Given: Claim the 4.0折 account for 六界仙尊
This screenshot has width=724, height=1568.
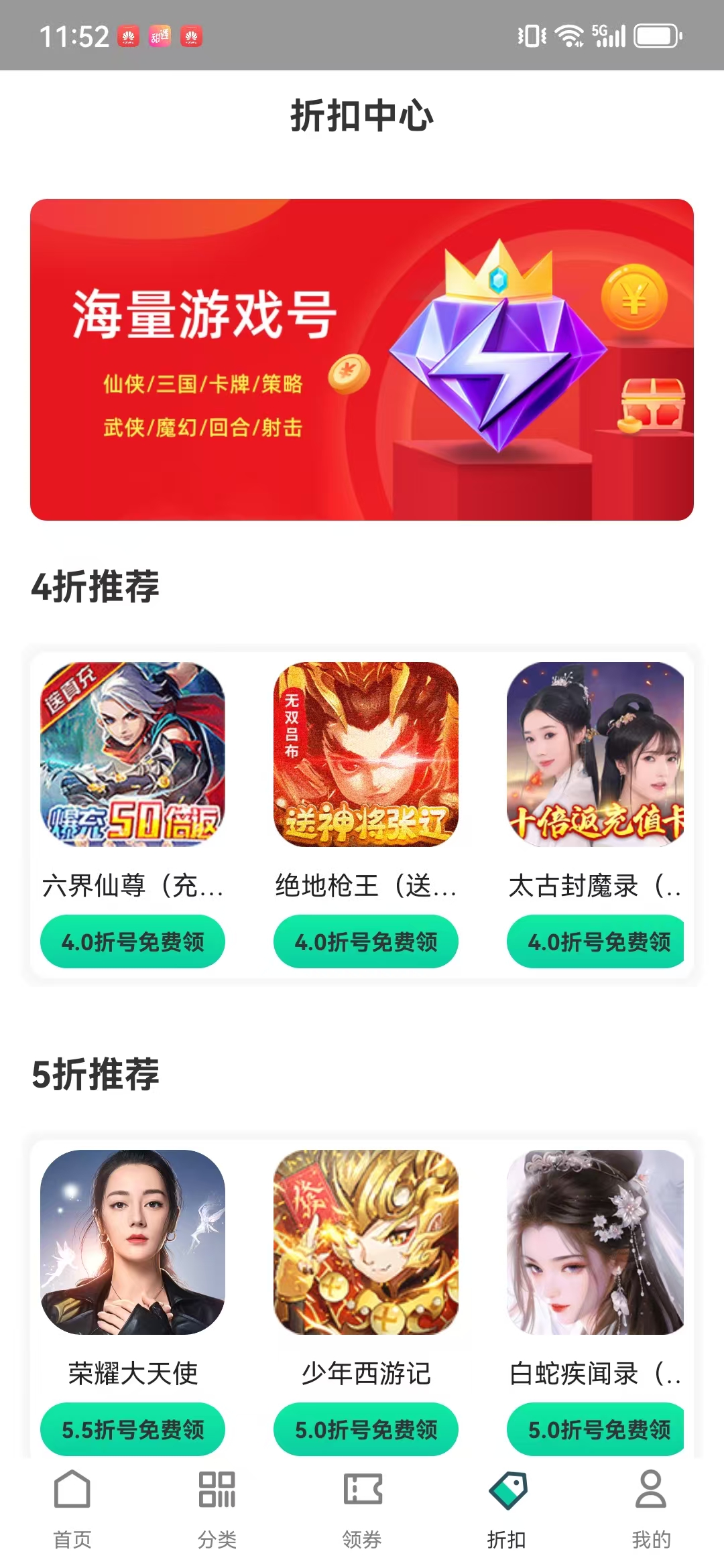Looking at the screenshot, I should point(133,941).
